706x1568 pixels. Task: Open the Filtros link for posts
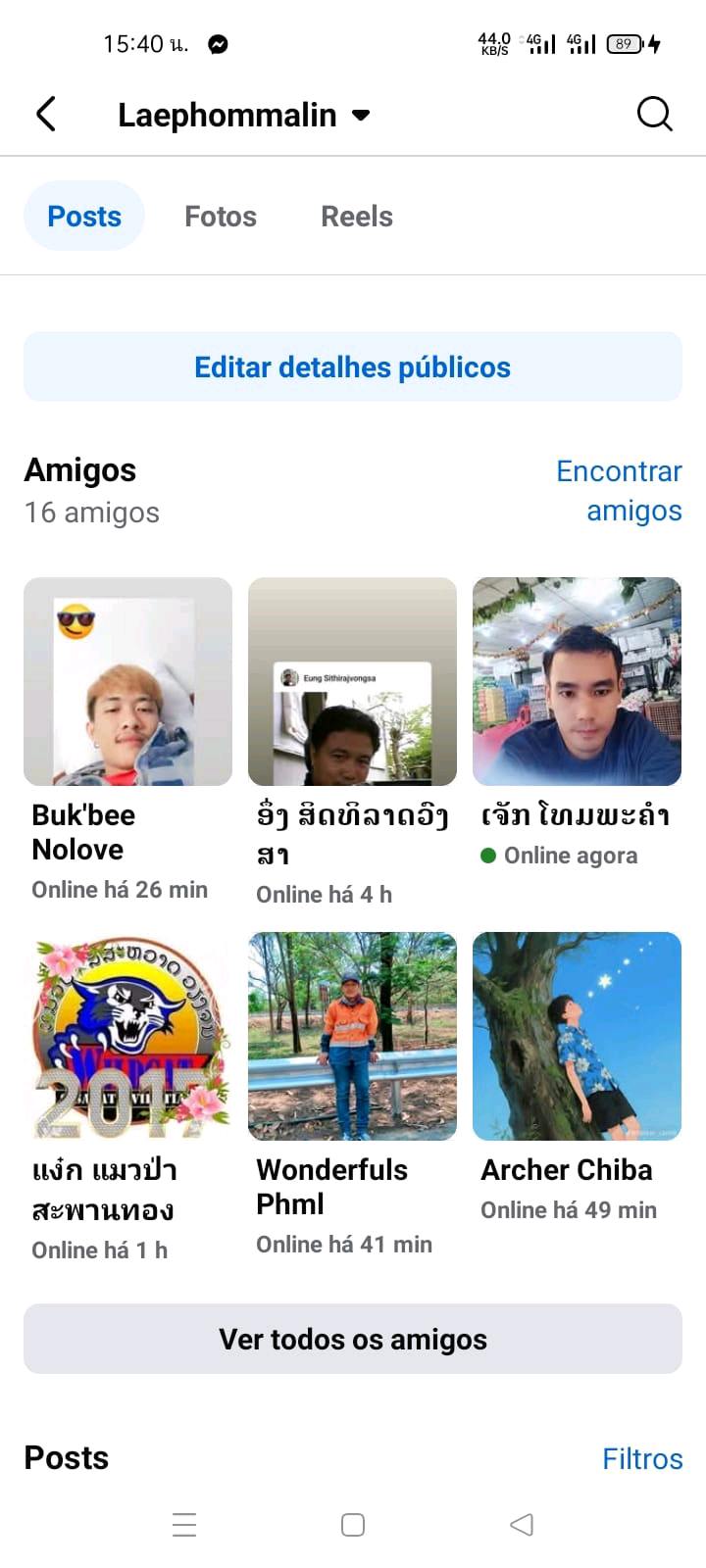(x=642, y=1459)
